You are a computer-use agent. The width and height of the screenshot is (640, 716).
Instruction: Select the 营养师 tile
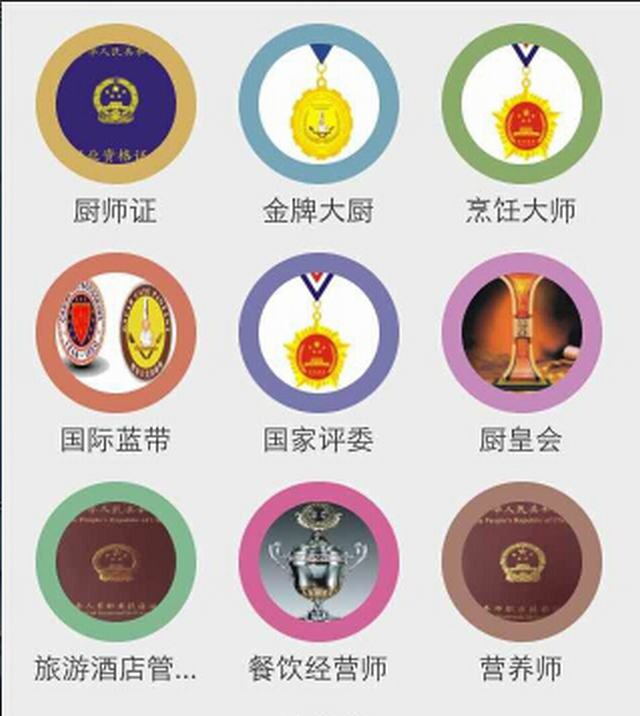[x=521, y=561]
